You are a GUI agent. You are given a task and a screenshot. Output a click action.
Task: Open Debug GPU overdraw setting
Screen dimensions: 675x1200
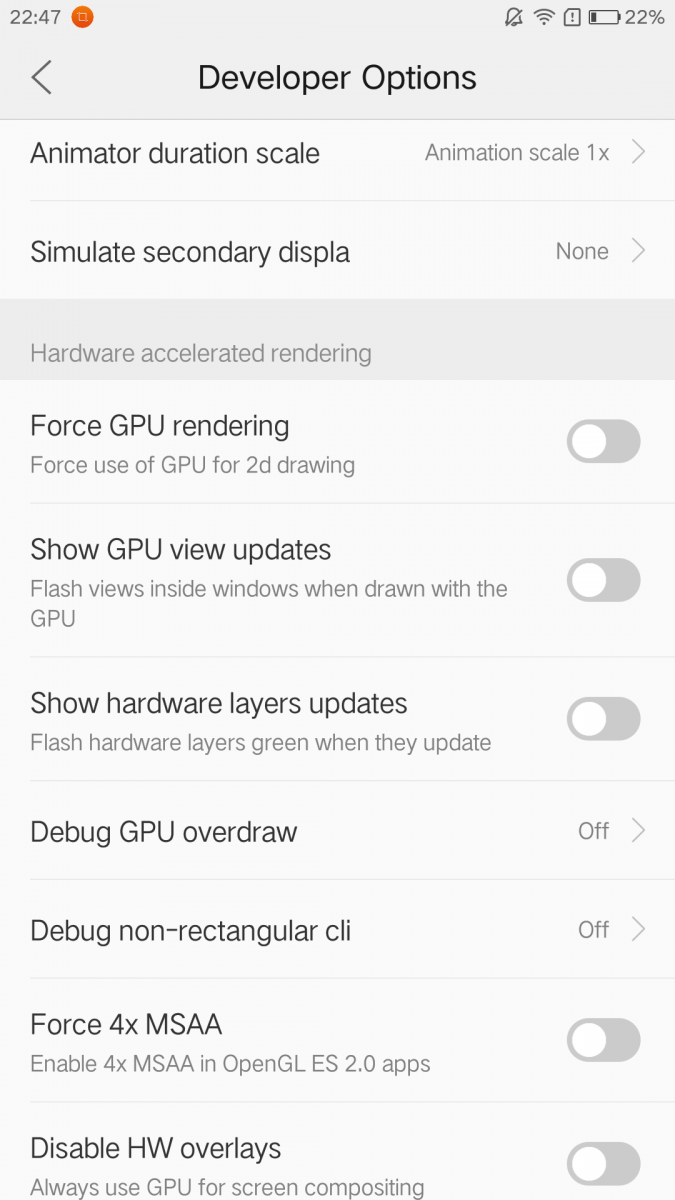pyautogui.click(x=337, y=831)
